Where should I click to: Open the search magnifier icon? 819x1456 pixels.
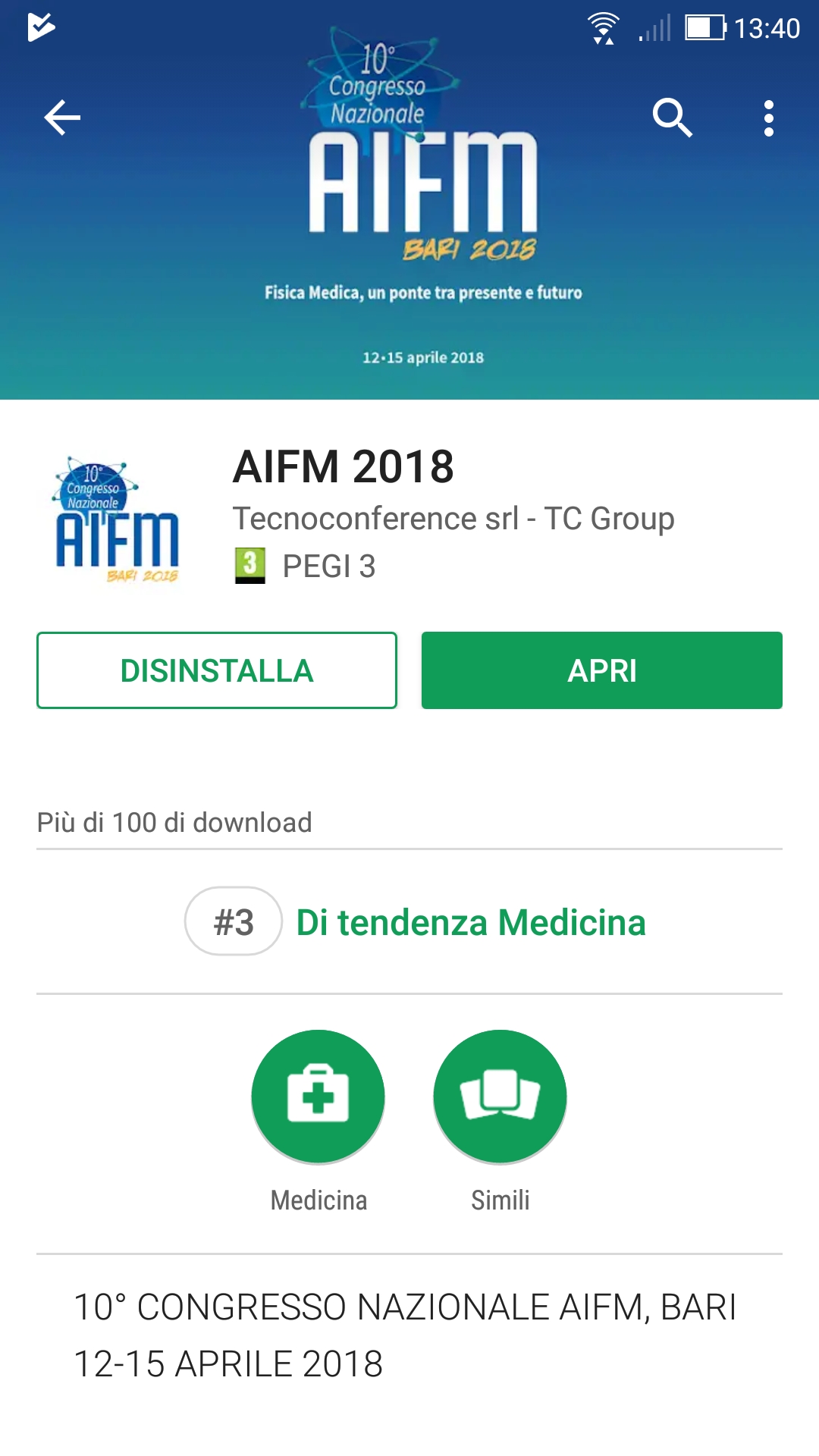pyautogui.click(x=673, y=118)
